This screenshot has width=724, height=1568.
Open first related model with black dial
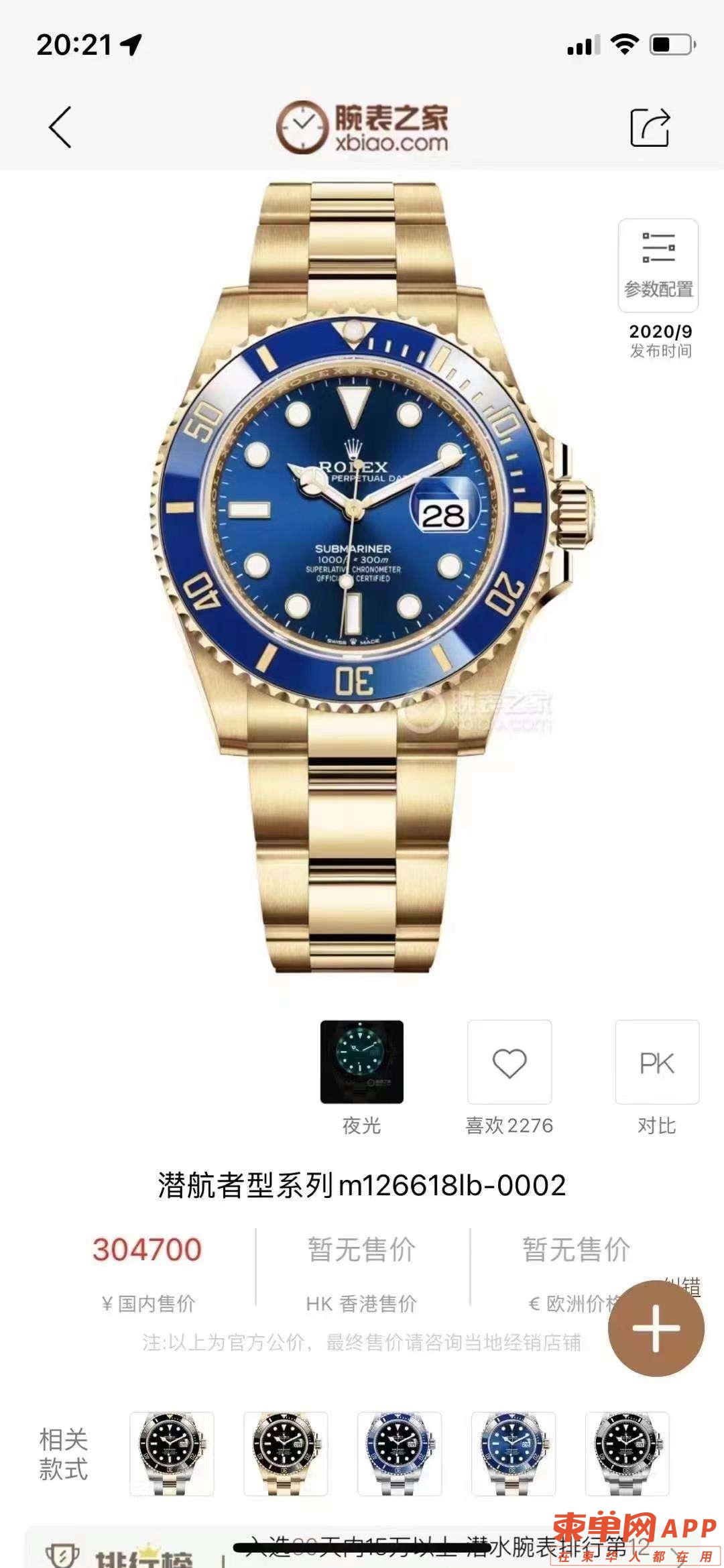pyautogui.click(x=172, y=1453)
